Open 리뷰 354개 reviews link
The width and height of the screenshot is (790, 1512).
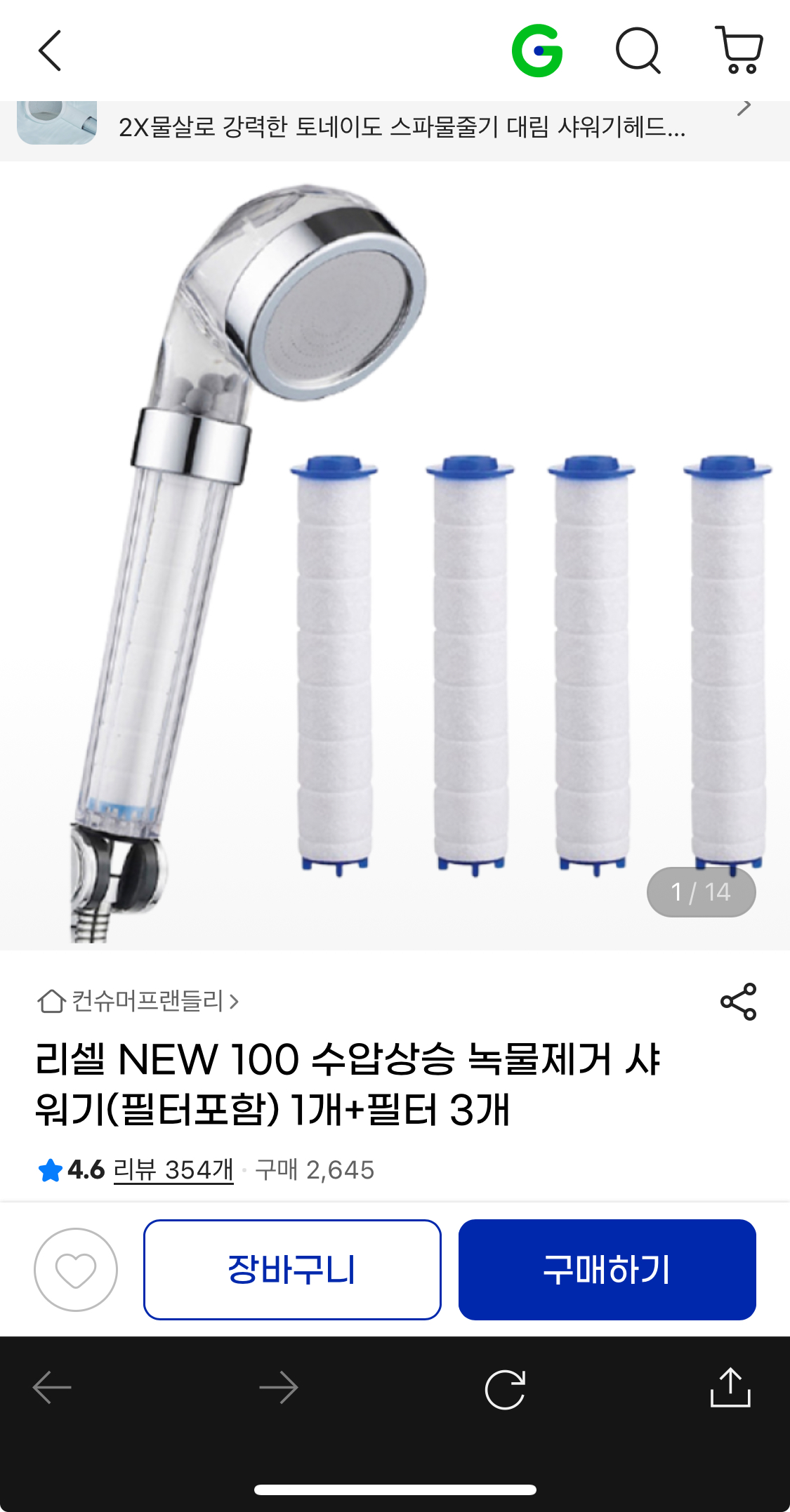point(173,1170)
